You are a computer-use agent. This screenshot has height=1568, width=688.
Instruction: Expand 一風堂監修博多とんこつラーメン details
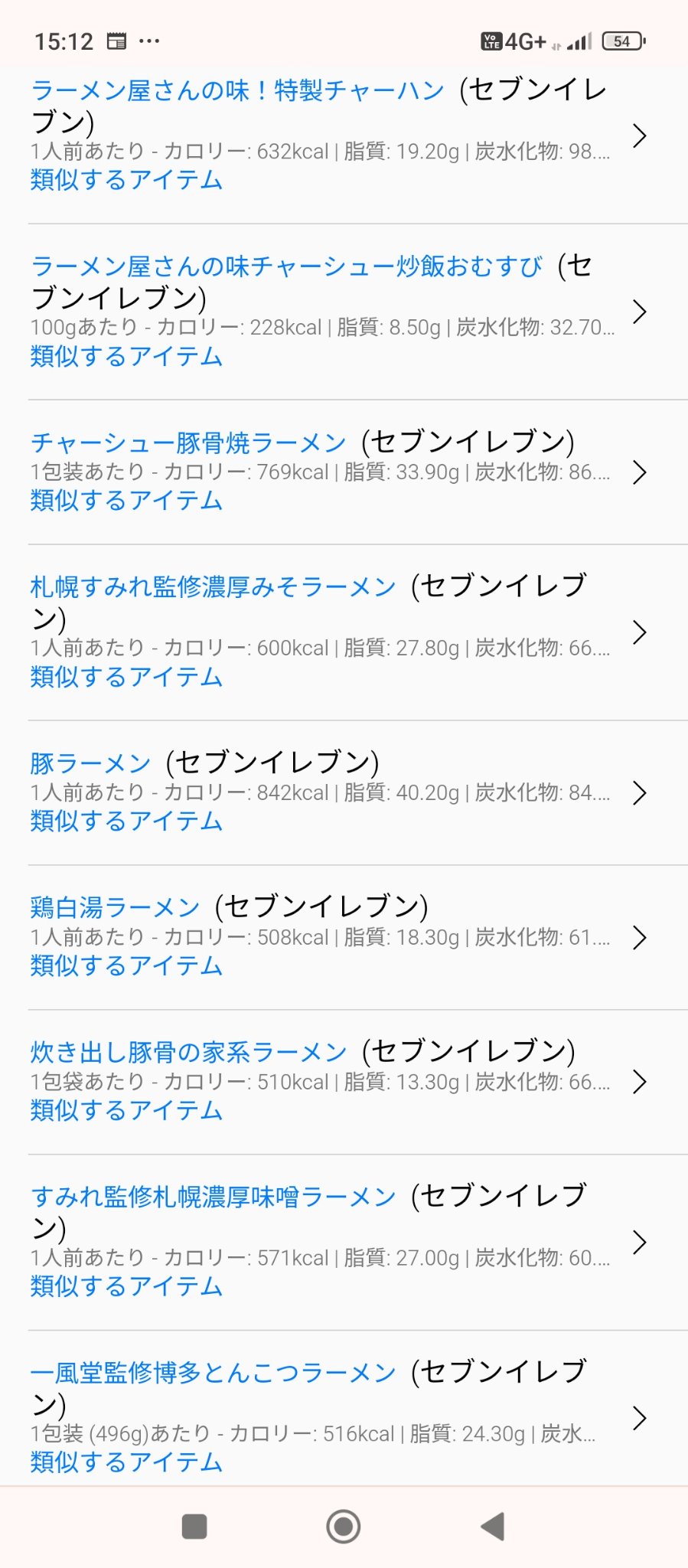click(x=641, y=1419)
